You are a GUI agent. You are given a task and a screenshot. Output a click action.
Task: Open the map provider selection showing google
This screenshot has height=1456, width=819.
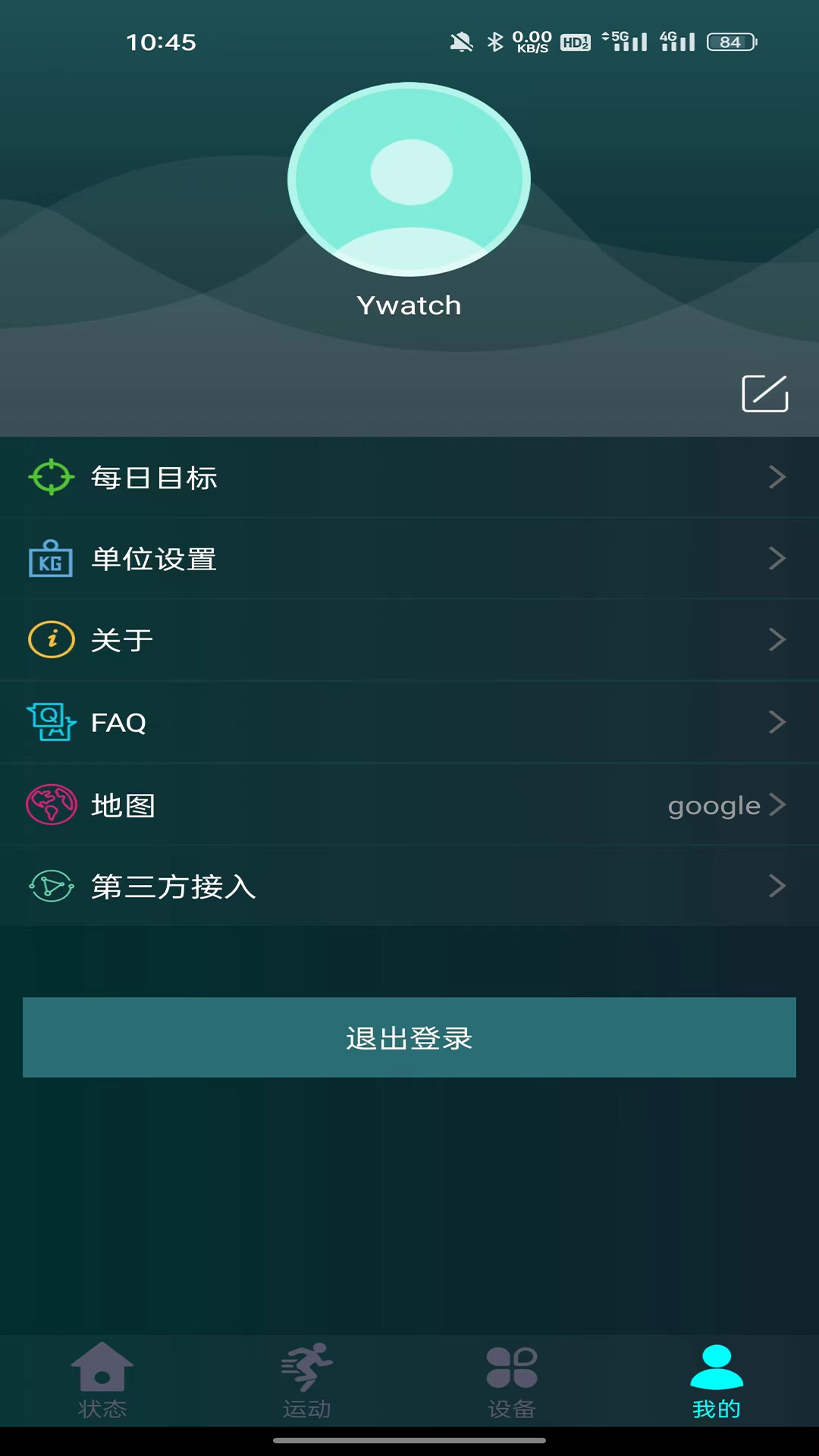click(713, 805)
